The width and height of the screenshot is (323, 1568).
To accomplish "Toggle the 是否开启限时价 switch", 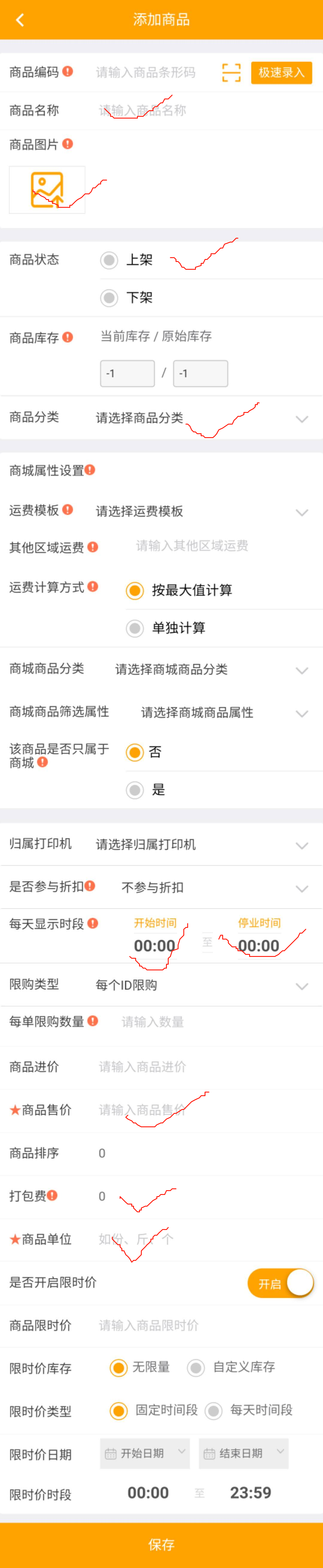I will click(281, 1283).
